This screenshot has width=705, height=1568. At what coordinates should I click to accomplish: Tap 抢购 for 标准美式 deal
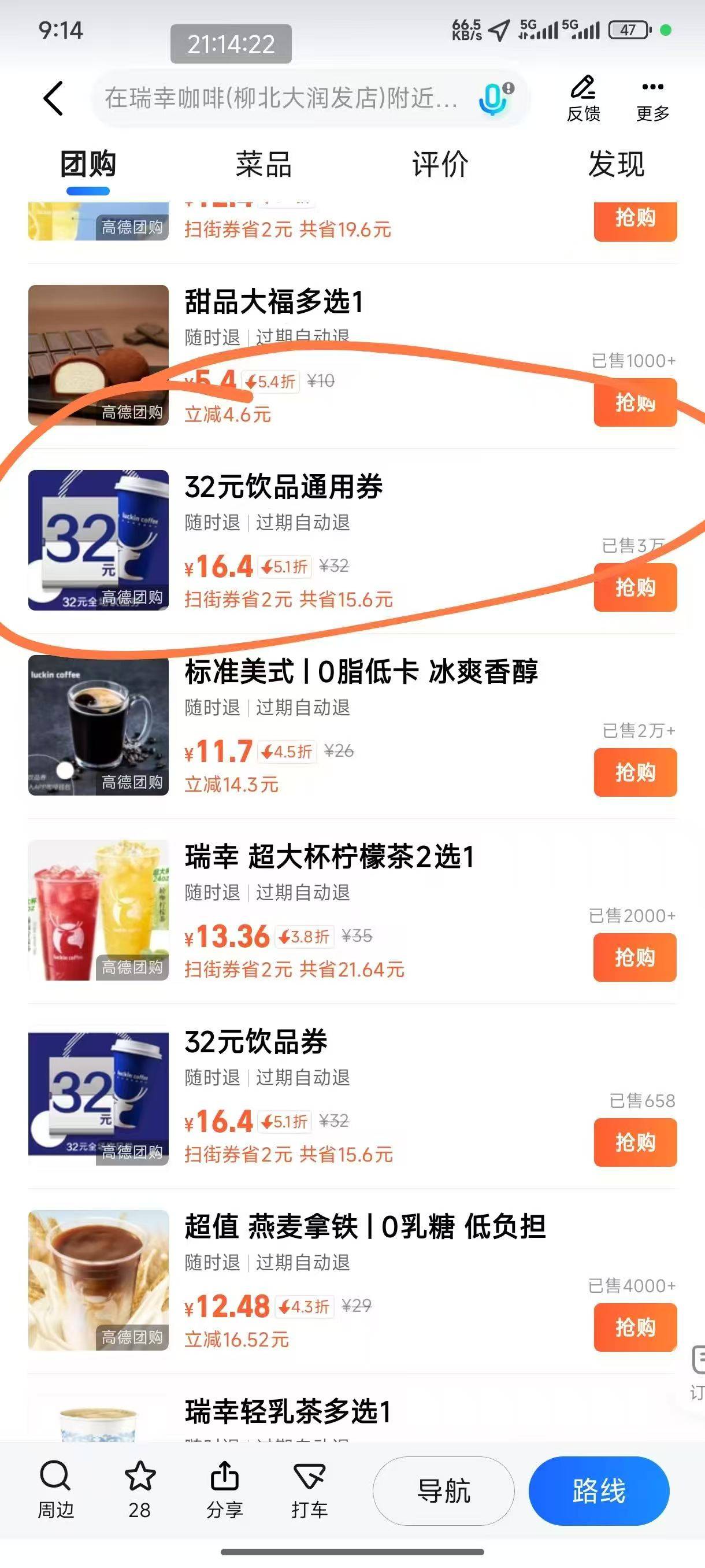(x=634, y=772)
